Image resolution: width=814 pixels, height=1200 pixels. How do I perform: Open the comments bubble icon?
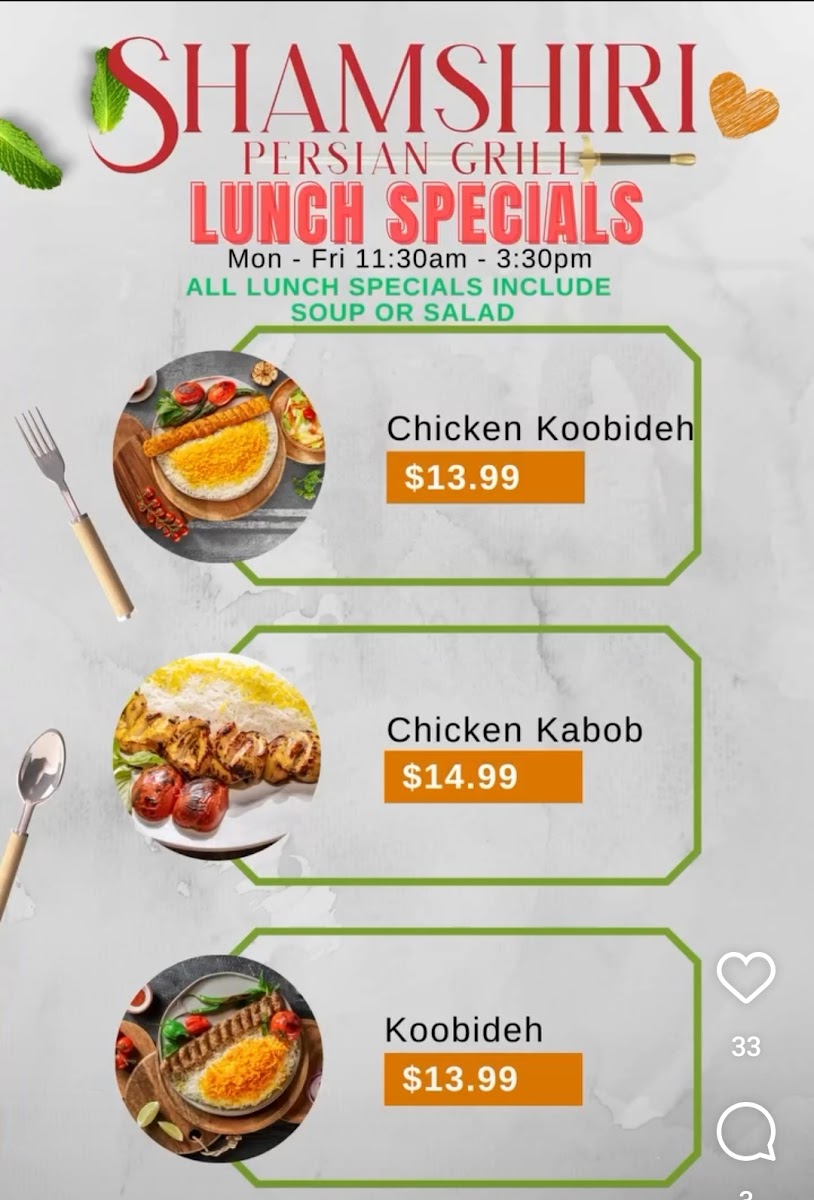(x=746, y=1134)
